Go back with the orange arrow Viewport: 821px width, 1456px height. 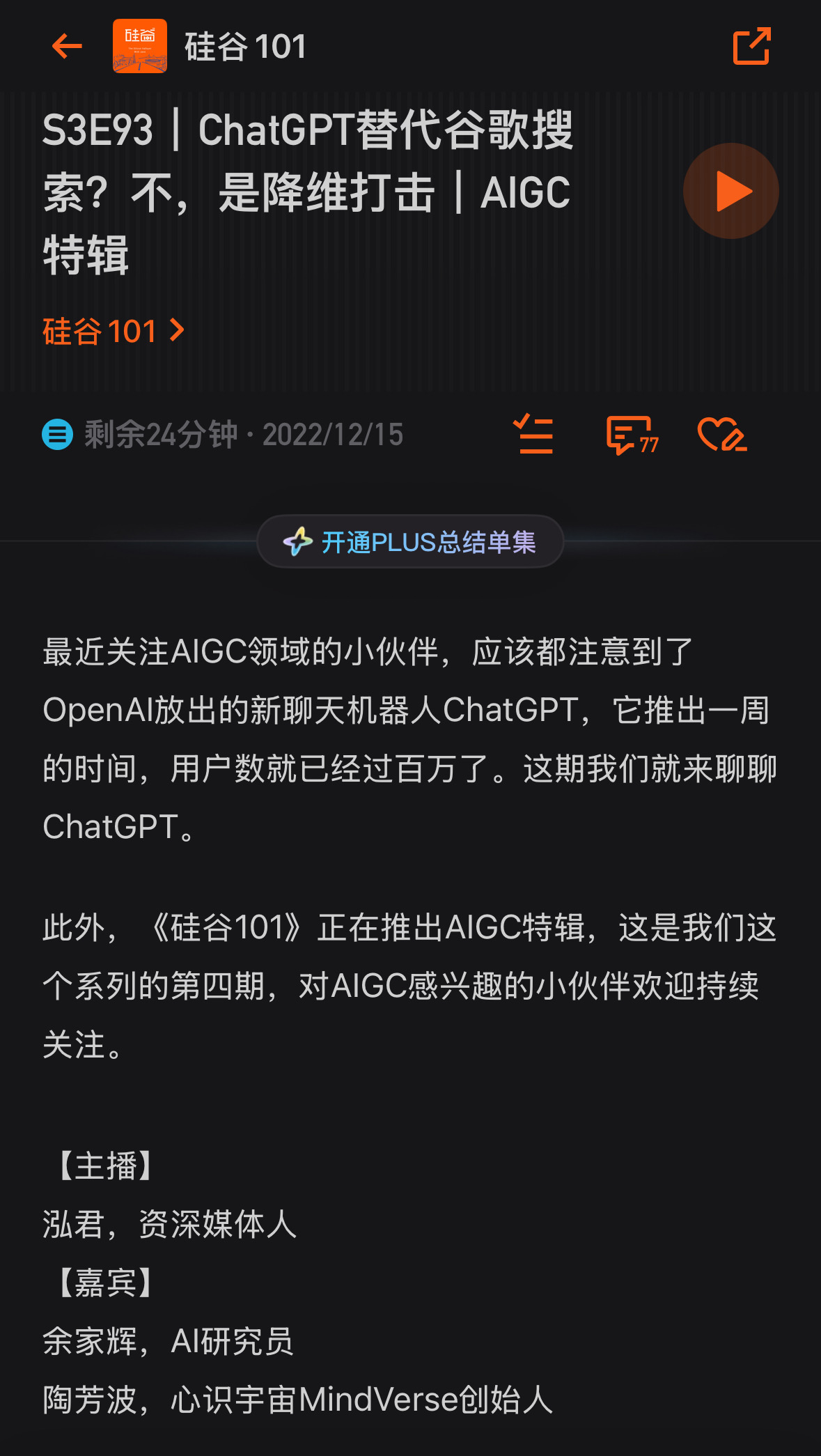[67, 47]
